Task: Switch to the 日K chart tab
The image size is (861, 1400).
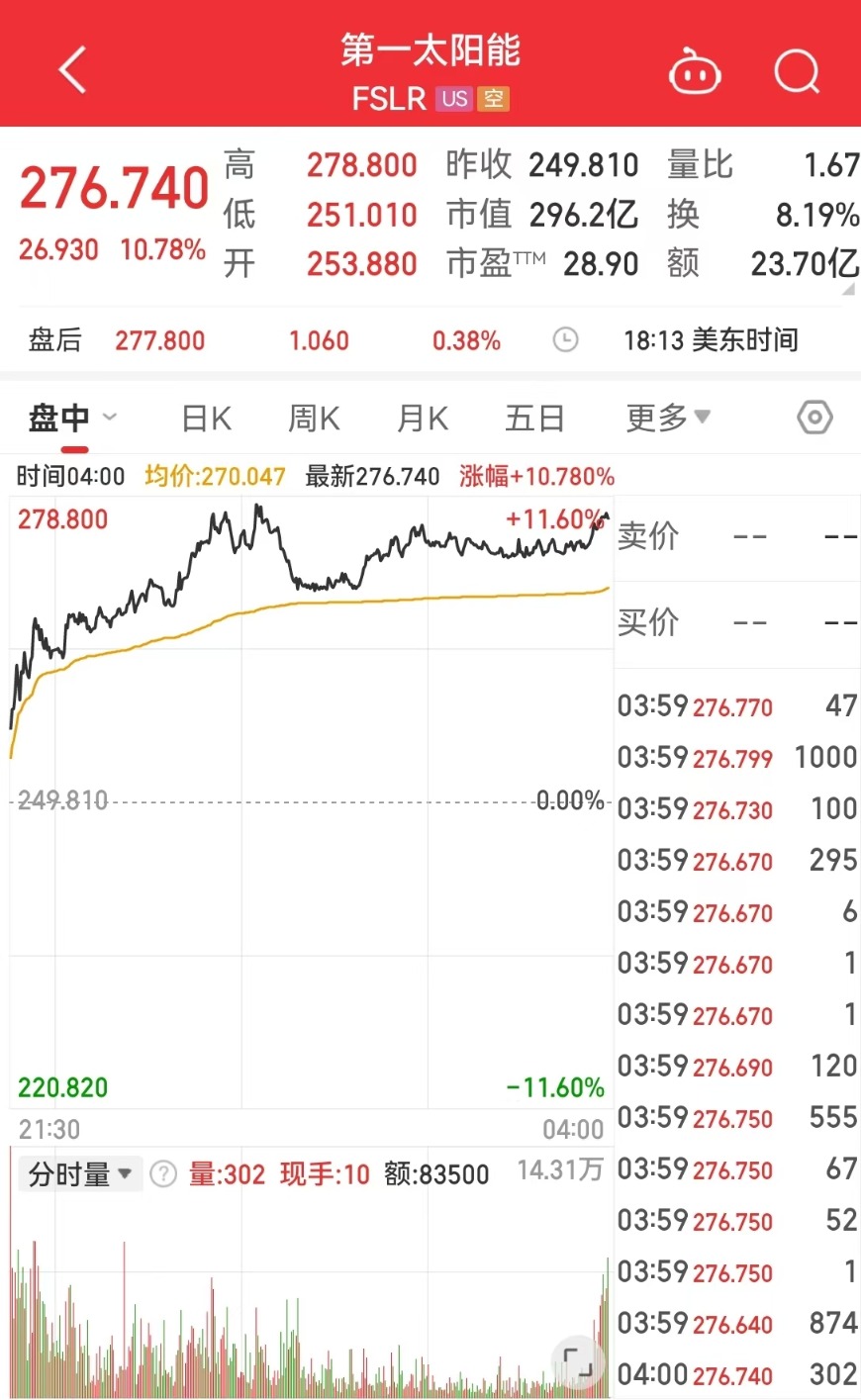Action: 207,419
